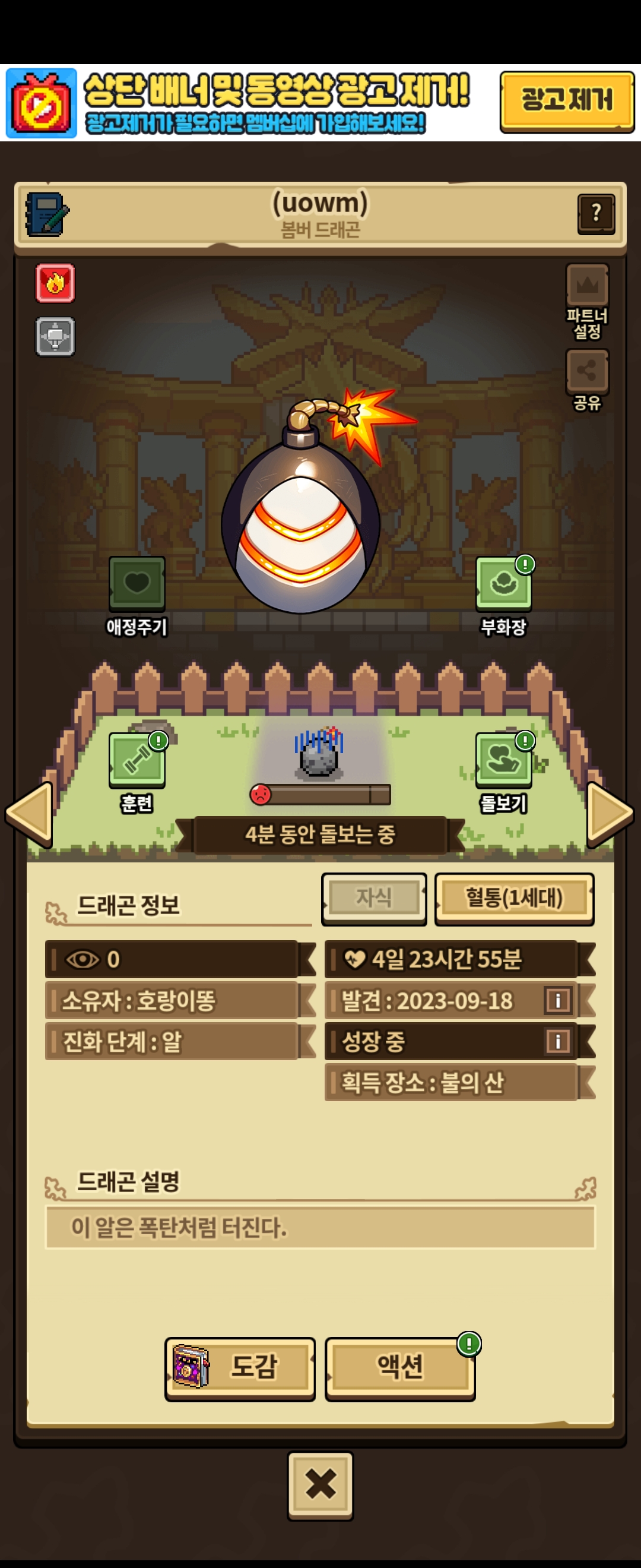Edit the dragon's name with the notebook icon
This screenshot has width=641, height=1568.
(46, 214)
